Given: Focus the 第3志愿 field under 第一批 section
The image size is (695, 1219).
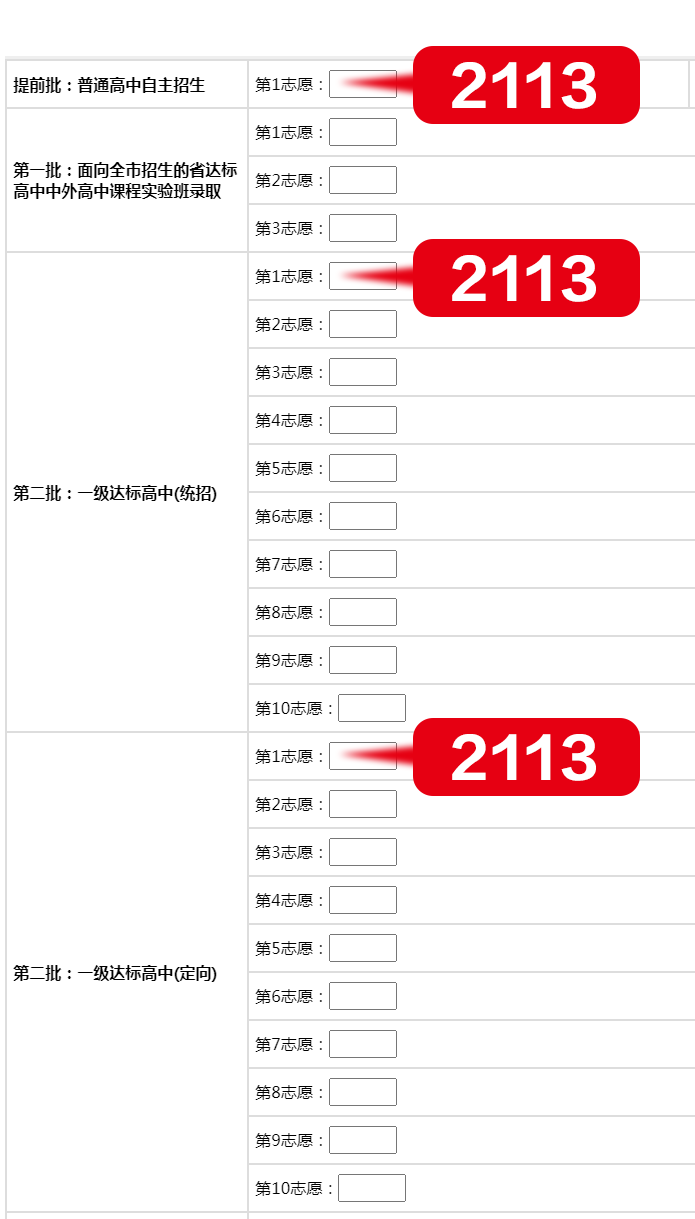Looking at the screenshot, I should click(363, 228).
